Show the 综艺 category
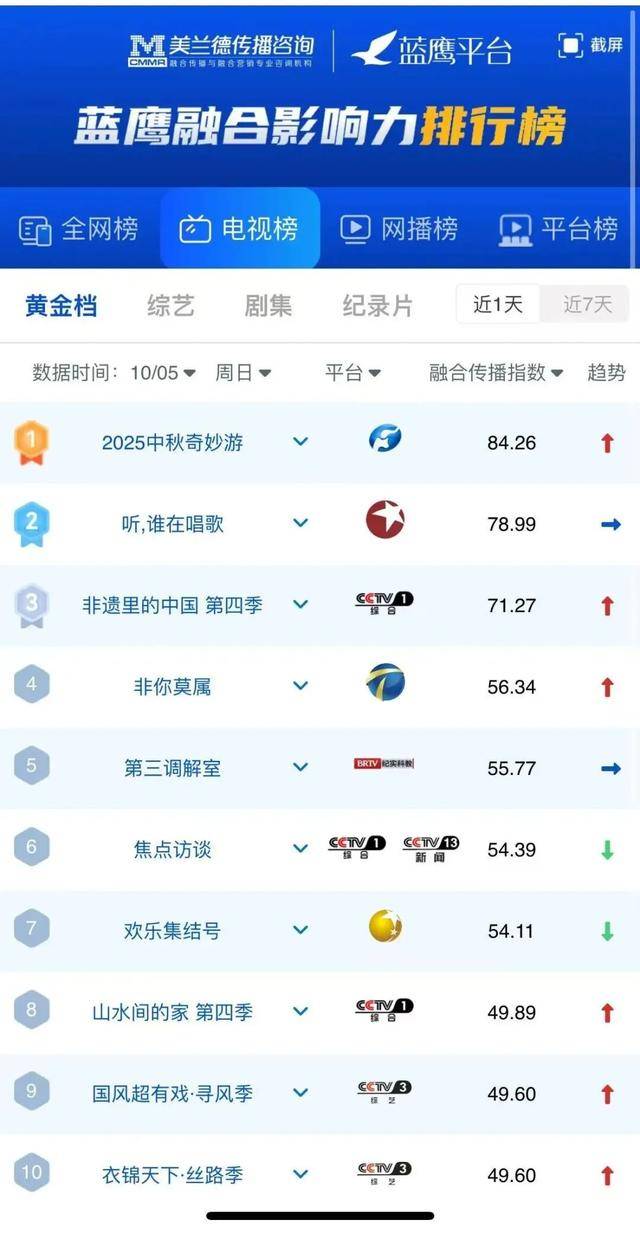 [170, 305]
